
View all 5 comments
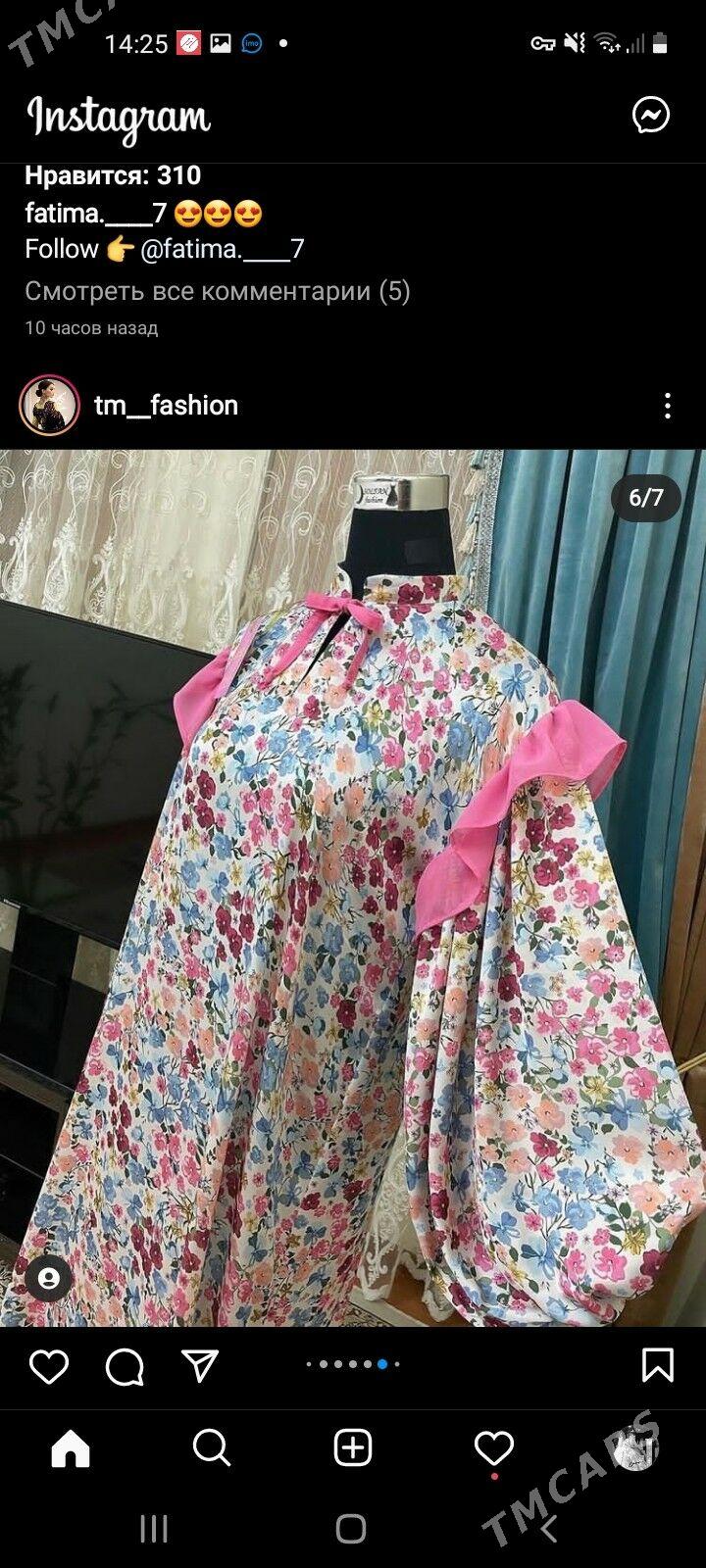(217, 291)
